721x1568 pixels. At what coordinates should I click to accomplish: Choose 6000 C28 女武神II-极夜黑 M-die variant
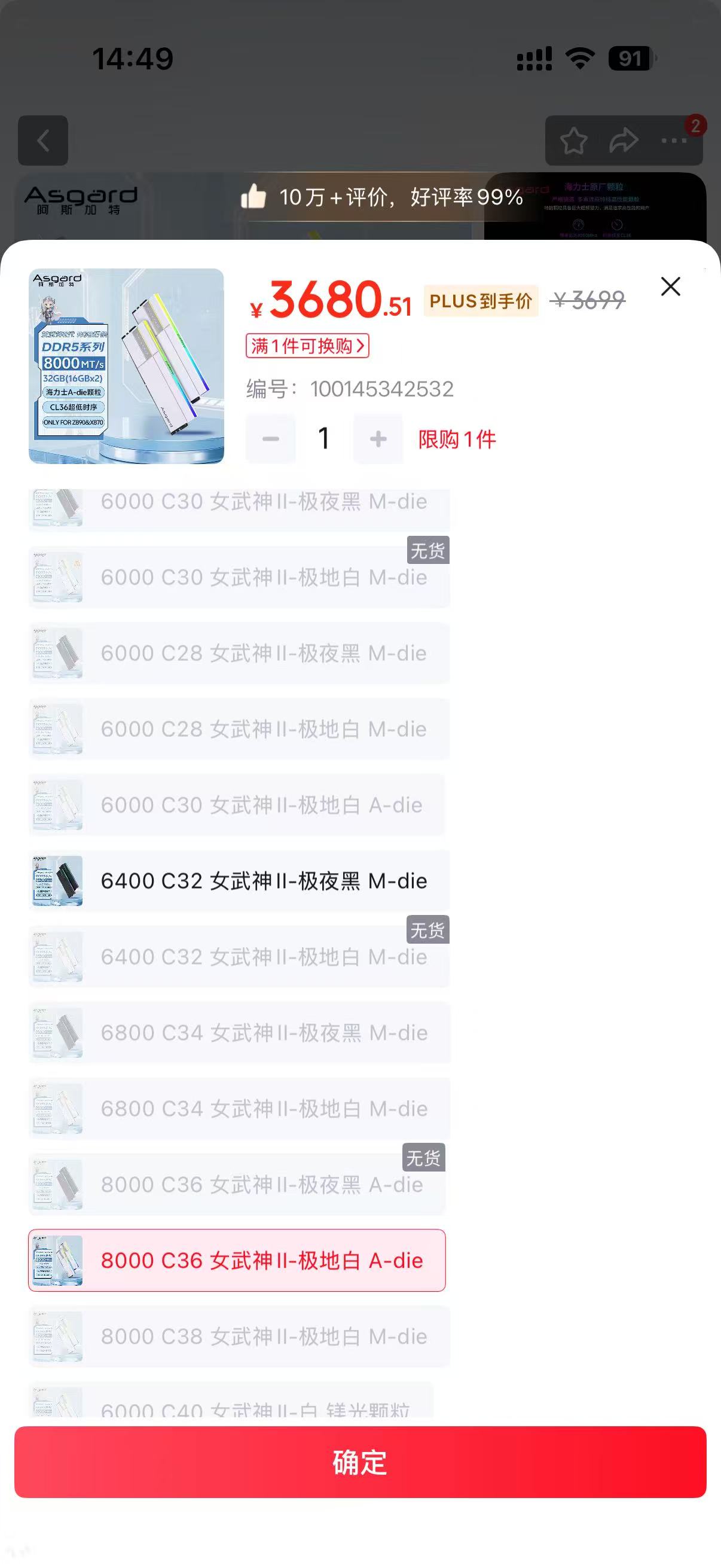239,653
